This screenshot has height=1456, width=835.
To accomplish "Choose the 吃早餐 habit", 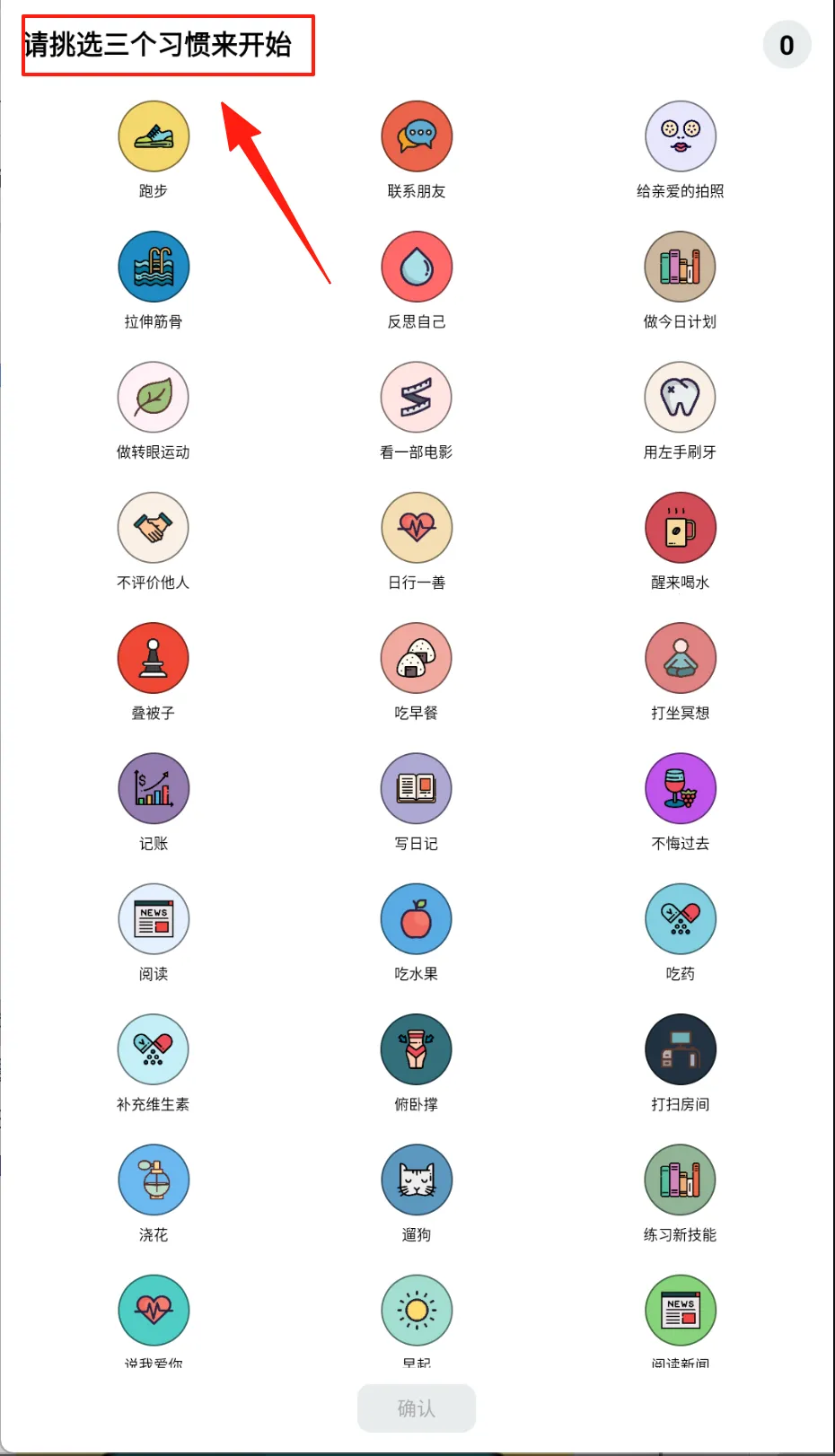I will coord(417,658).
